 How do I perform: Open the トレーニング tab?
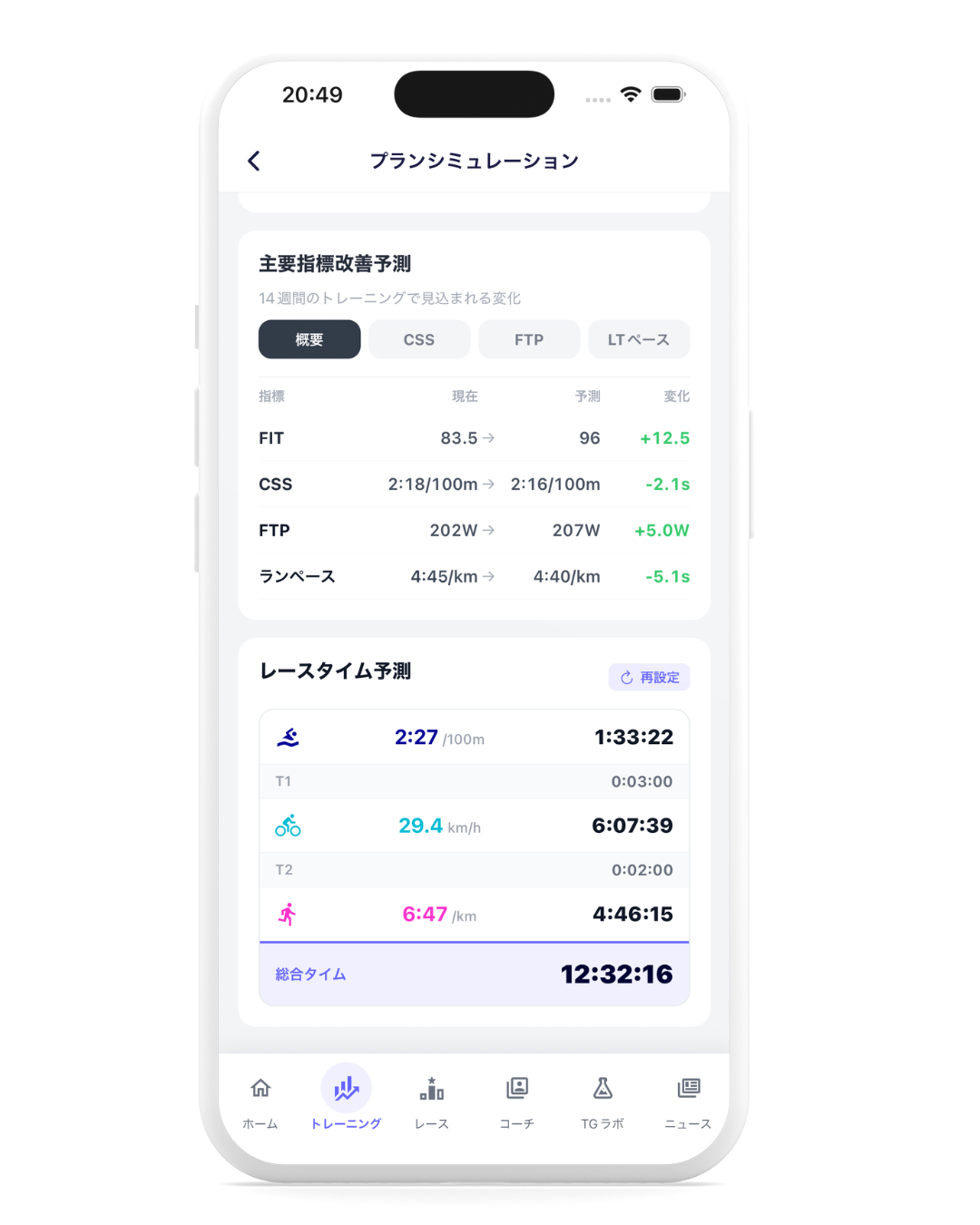[x=346, y=1101]
